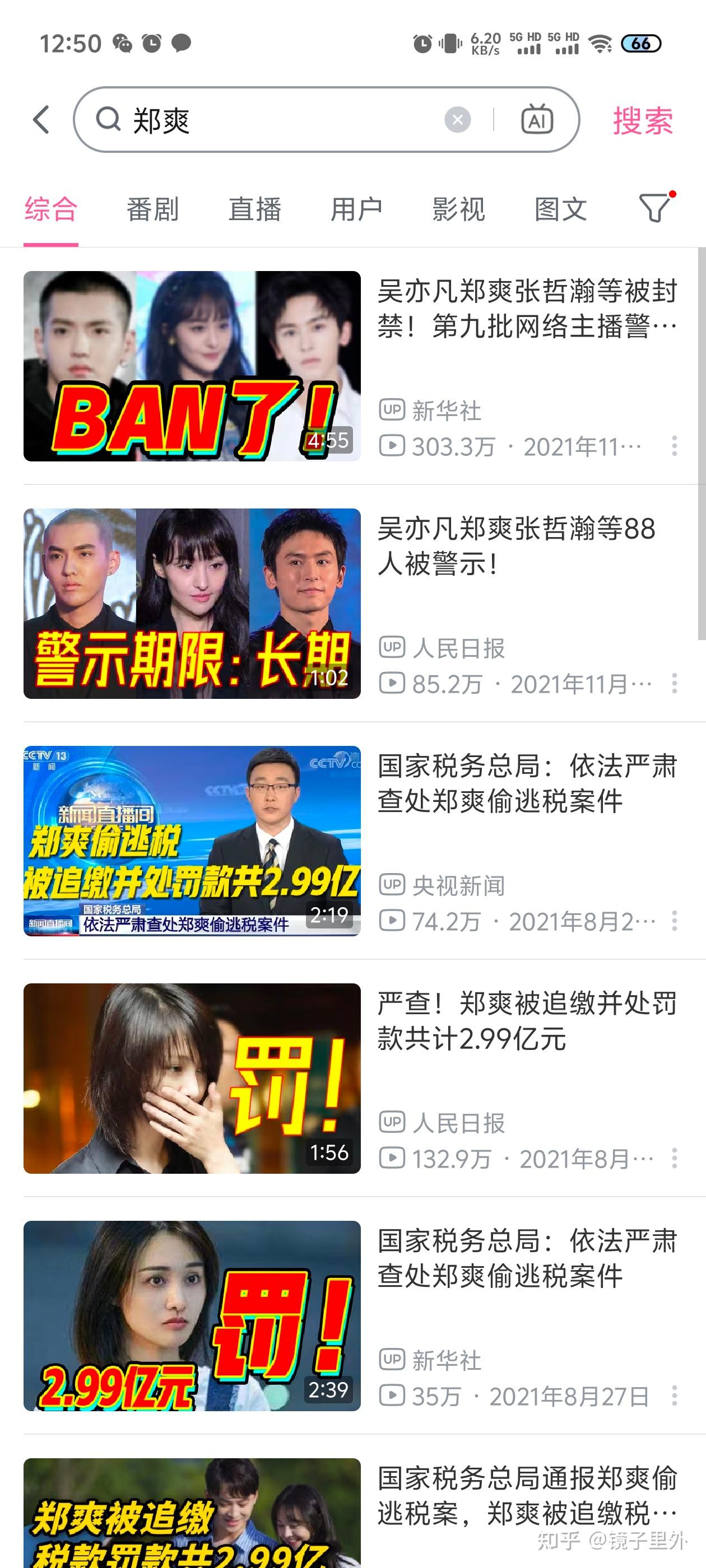Tap the back arrow to leave search
This screenshot has width=706, height=1568.
point(41,119)
